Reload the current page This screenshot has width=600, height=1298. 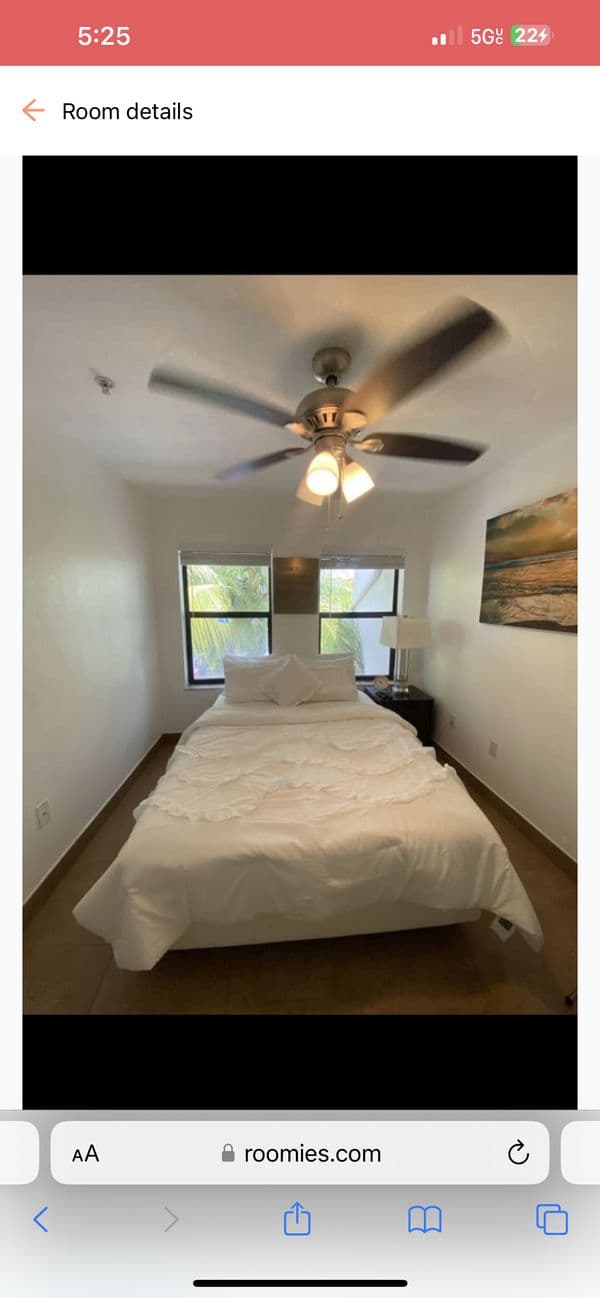tap(518, 1153)
